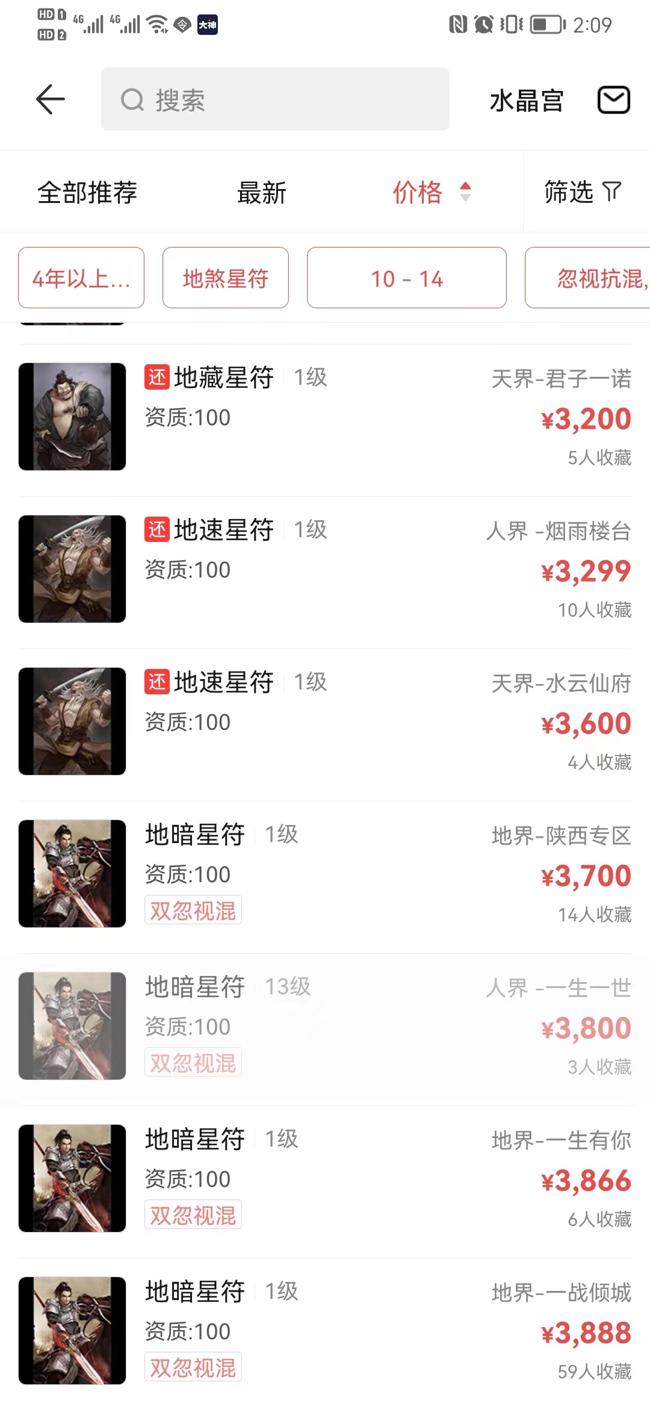Open the 13级 地暗星符 listing at ¥3,800
Image resolution: width=650 pixels, height=1409 pixels.
tap(325, 1026)
